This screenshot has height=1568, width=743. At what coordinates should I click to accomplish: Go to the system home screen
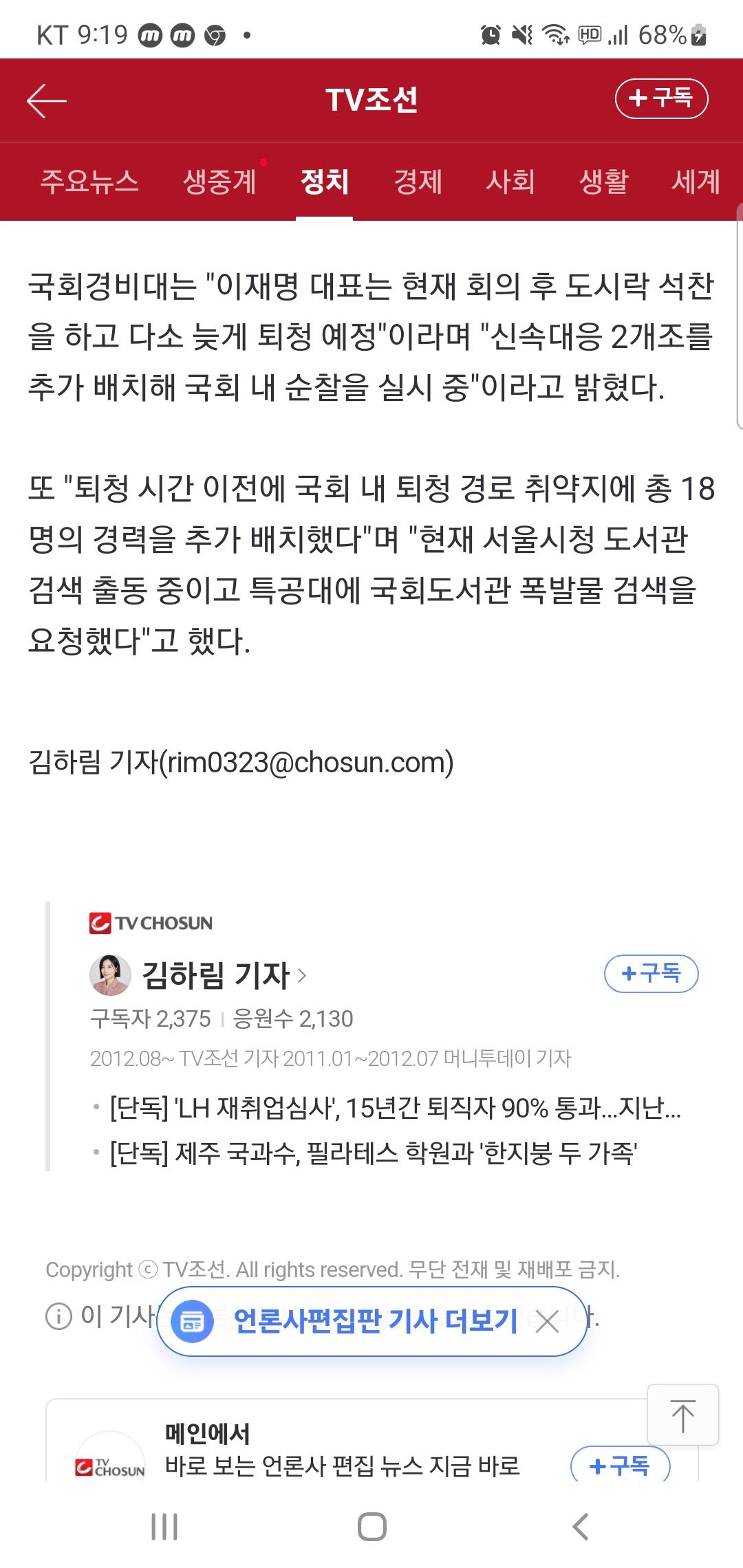(371, 1527)
